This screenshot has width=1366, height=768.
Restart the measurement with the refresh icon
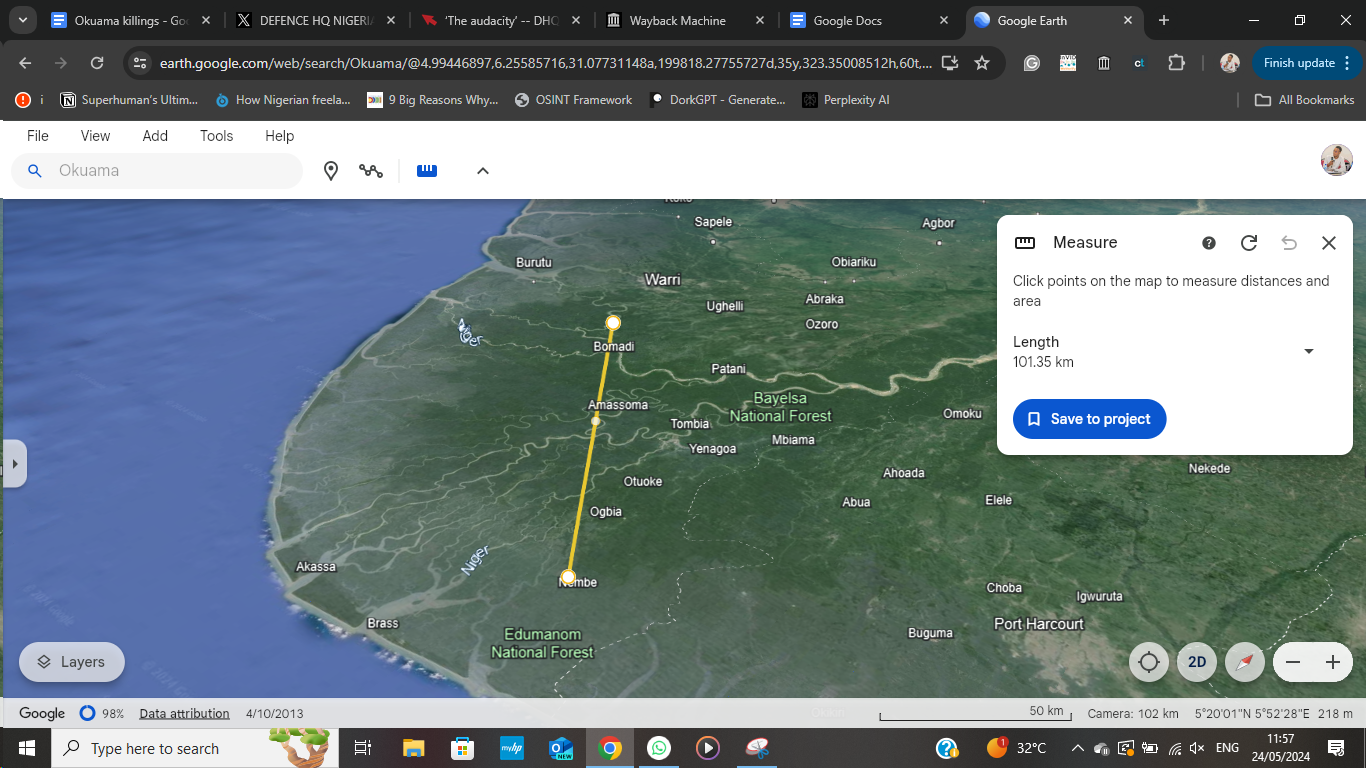[x=1248, y=243]
